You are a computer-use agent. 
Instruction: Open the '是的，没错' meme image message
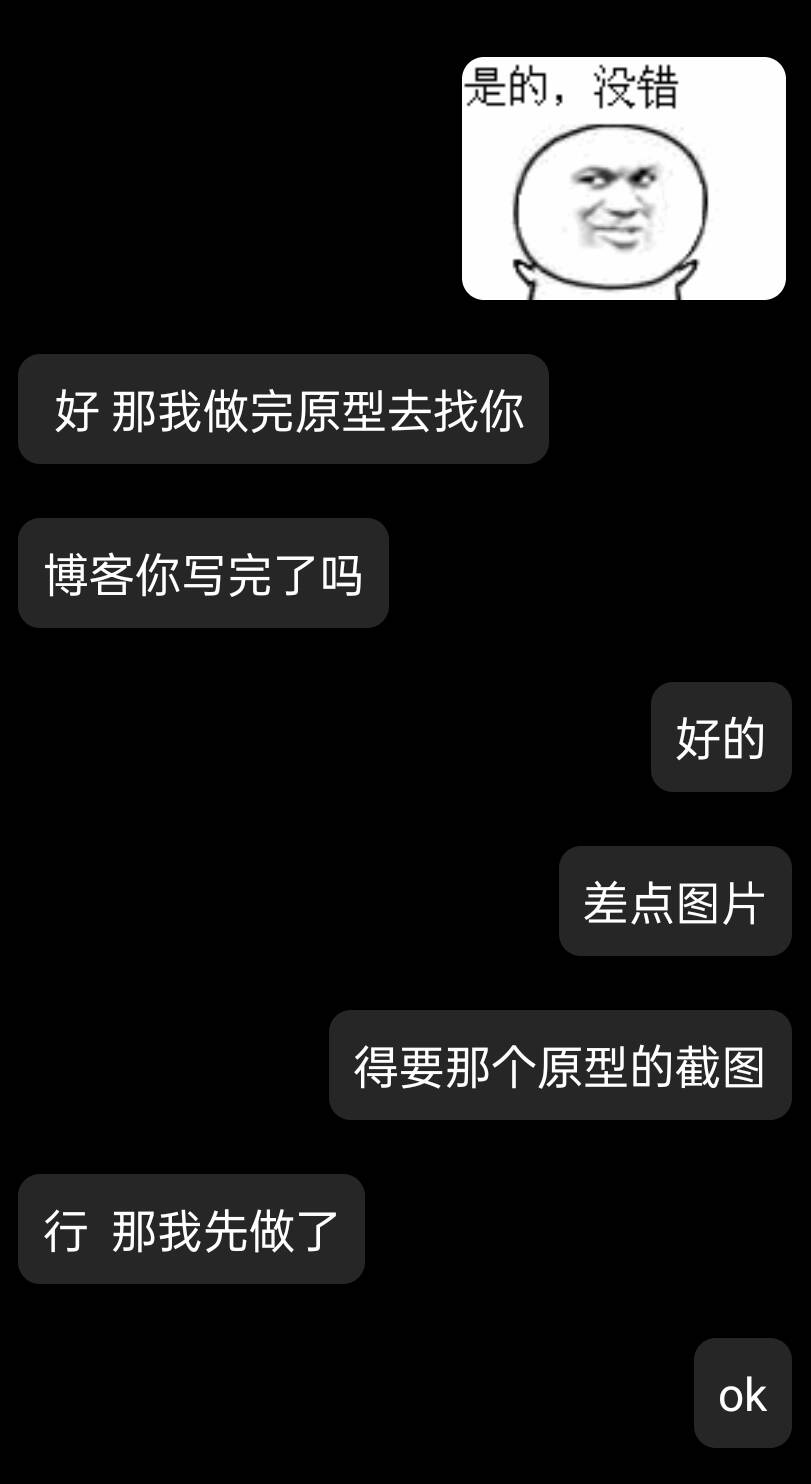[623, 179]
